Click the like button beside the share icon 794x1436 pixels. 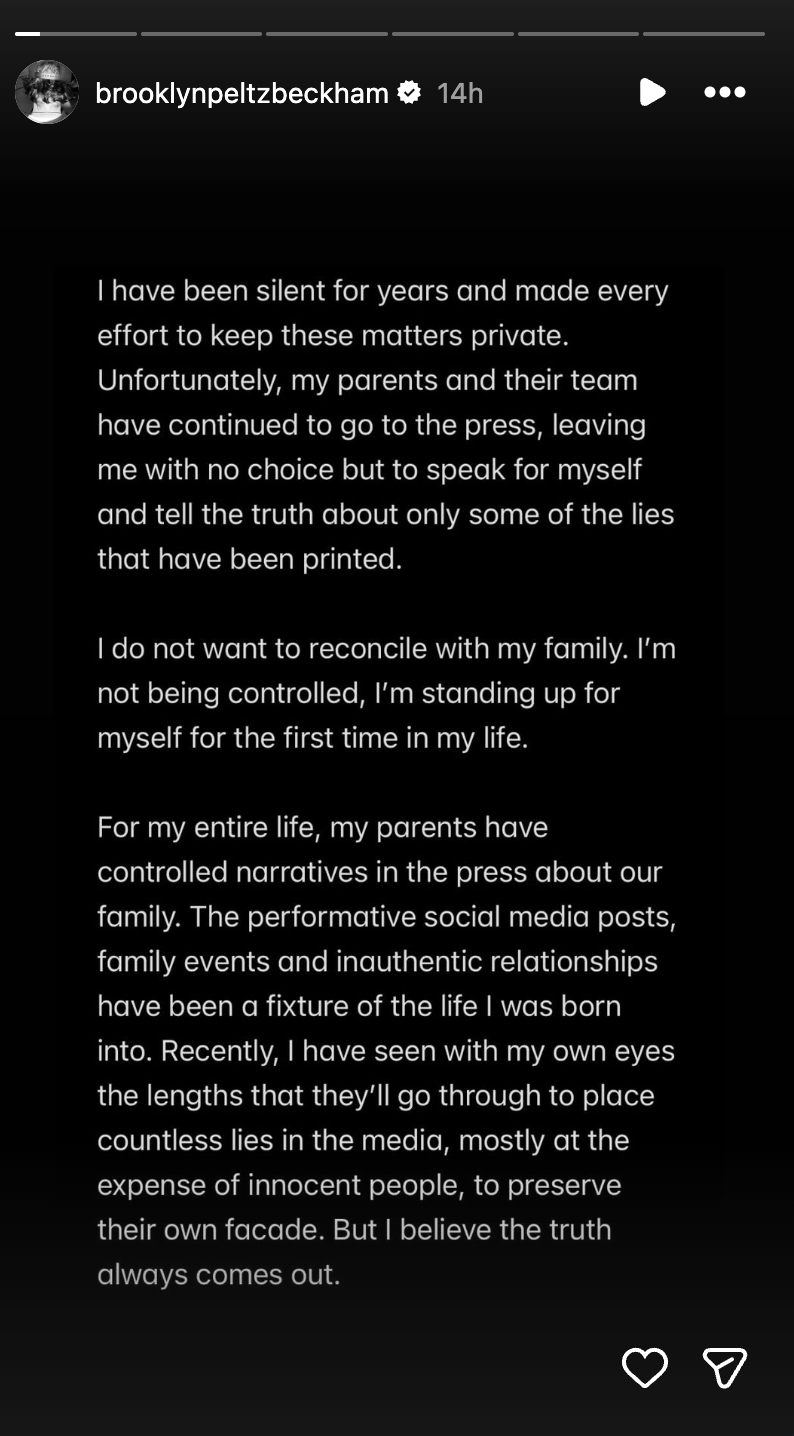(x=645, y=1367)
